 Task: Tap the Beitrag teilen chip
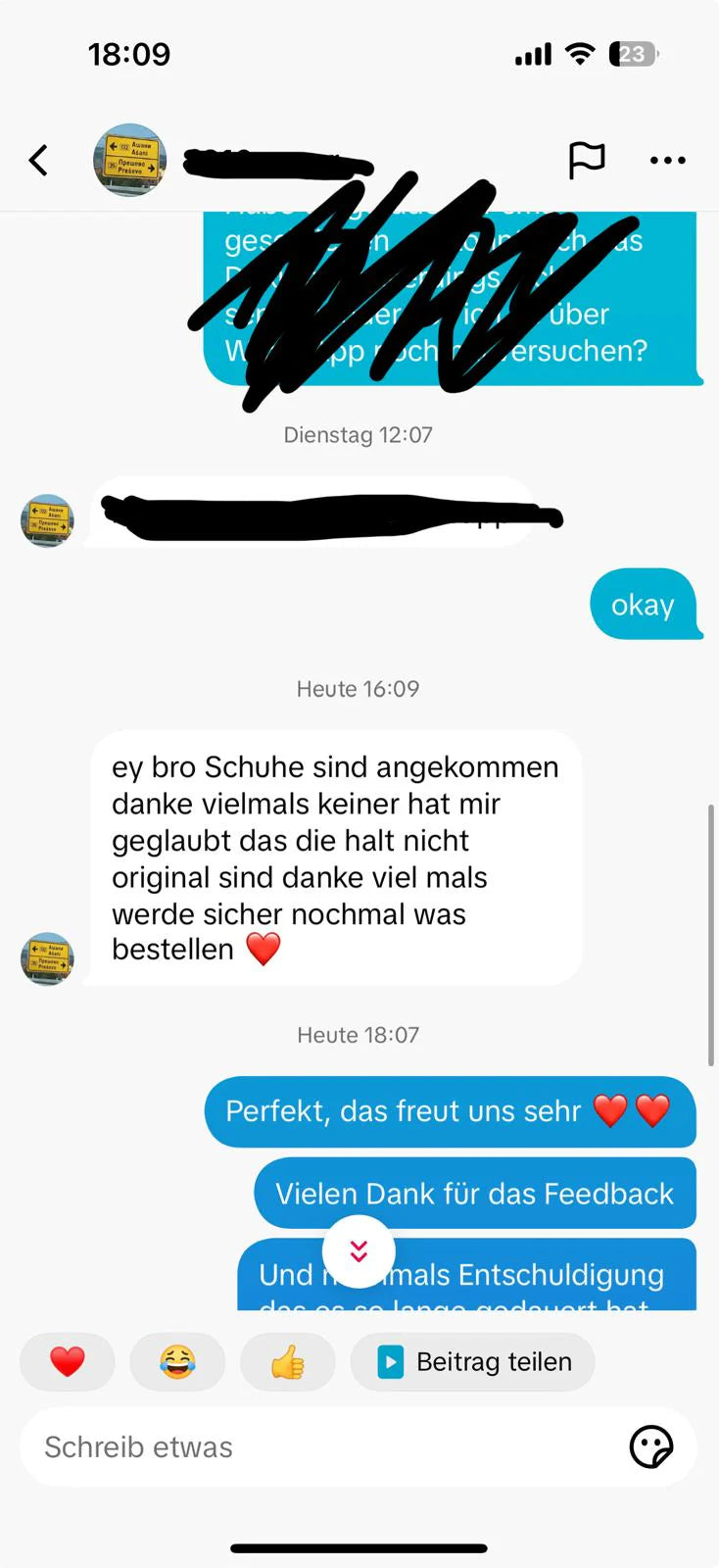[x=473, y=1361]
